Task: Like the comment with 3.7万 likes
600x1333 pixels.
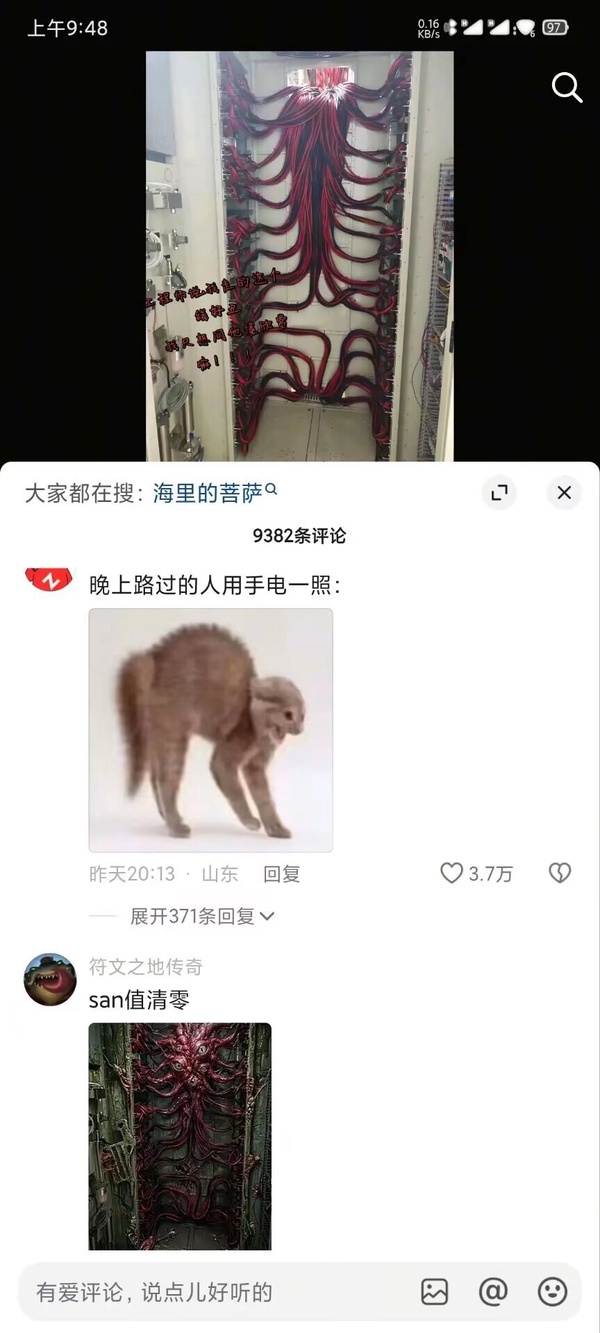Action: tap(452, 873)
